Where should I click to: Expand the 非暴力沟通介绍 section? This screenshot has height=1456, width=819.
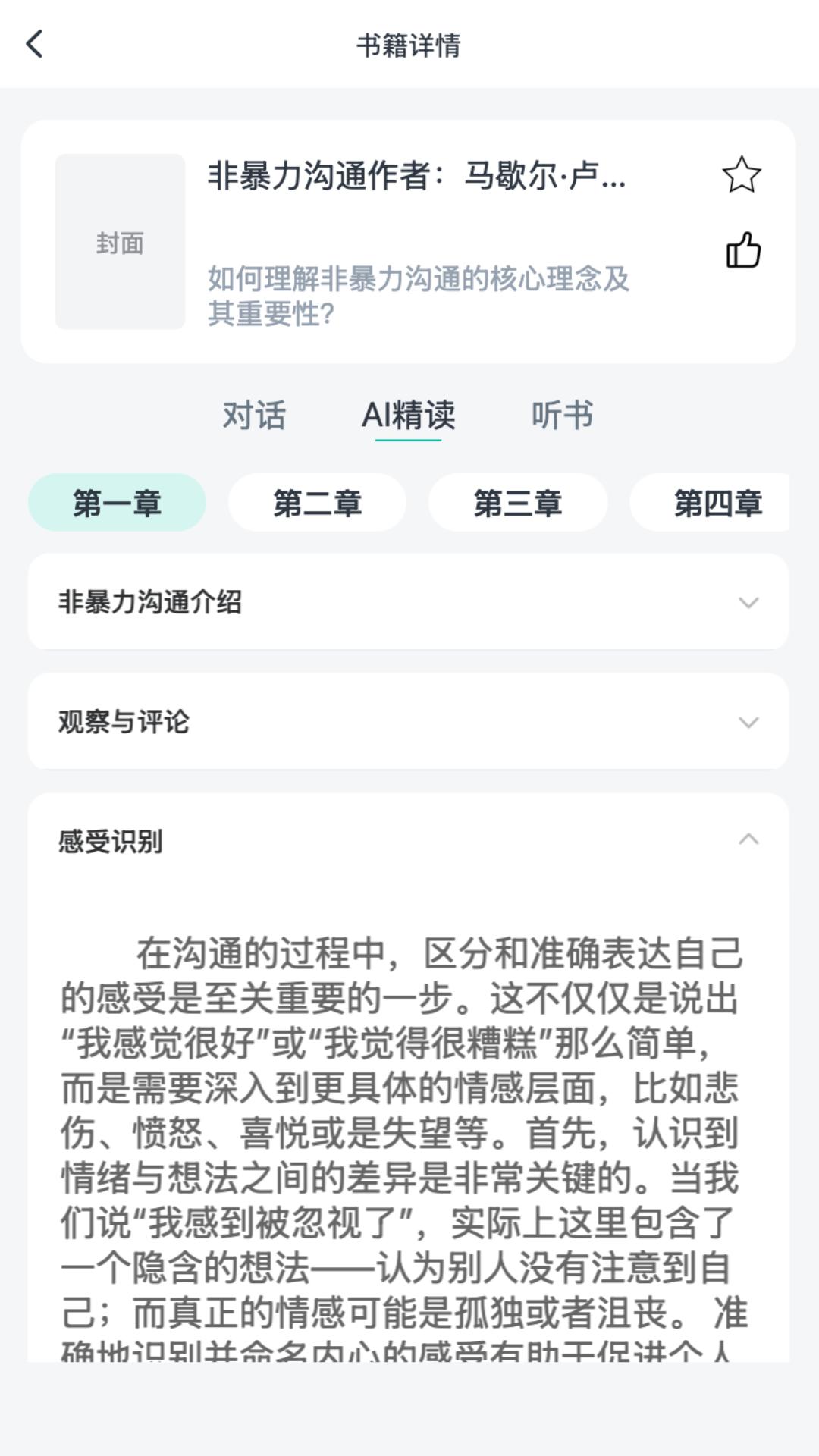point(408,602)
